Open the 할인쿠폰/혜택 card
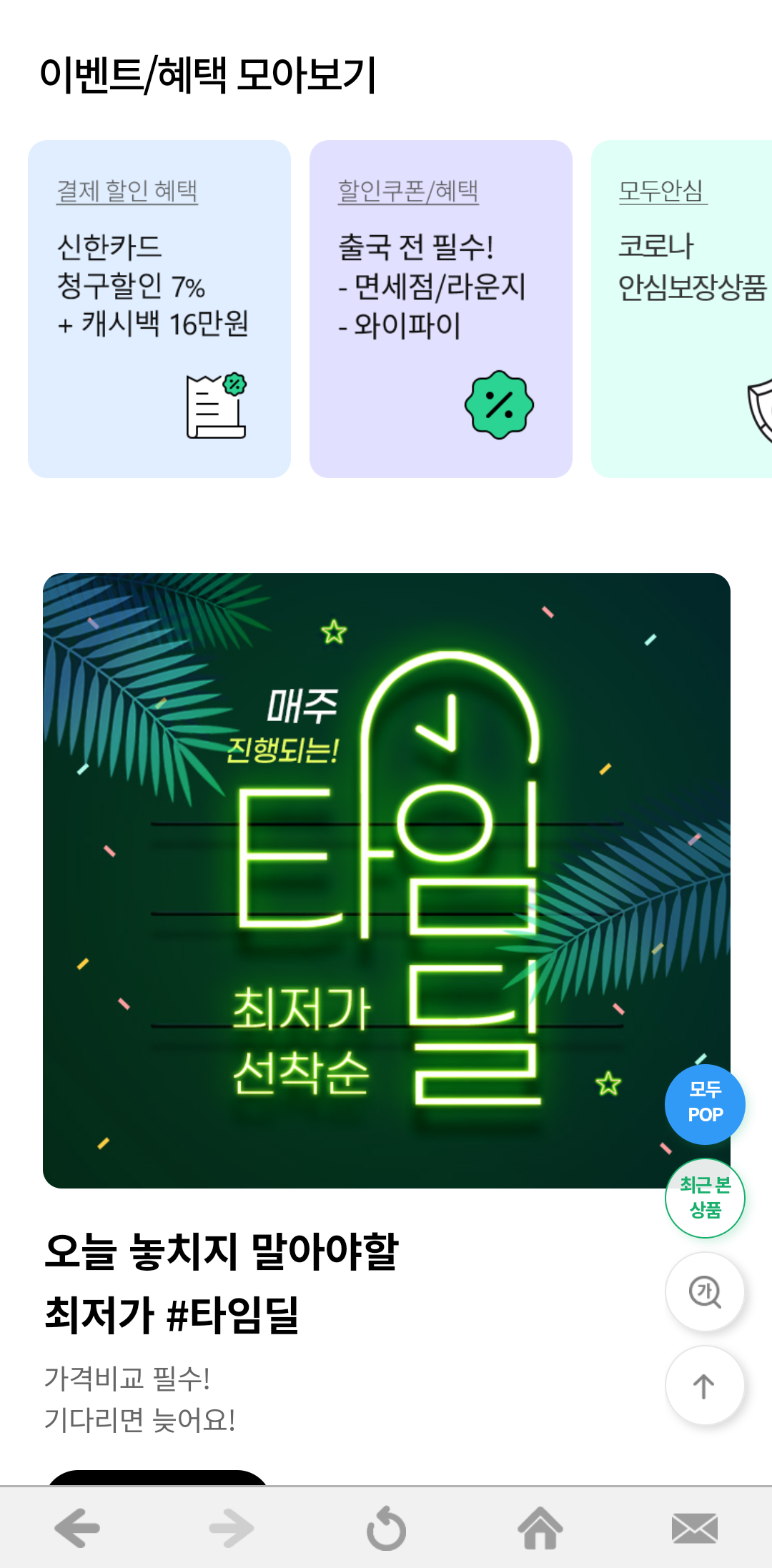This screenshot has height=1568, width=772. (x=440, y=307)
